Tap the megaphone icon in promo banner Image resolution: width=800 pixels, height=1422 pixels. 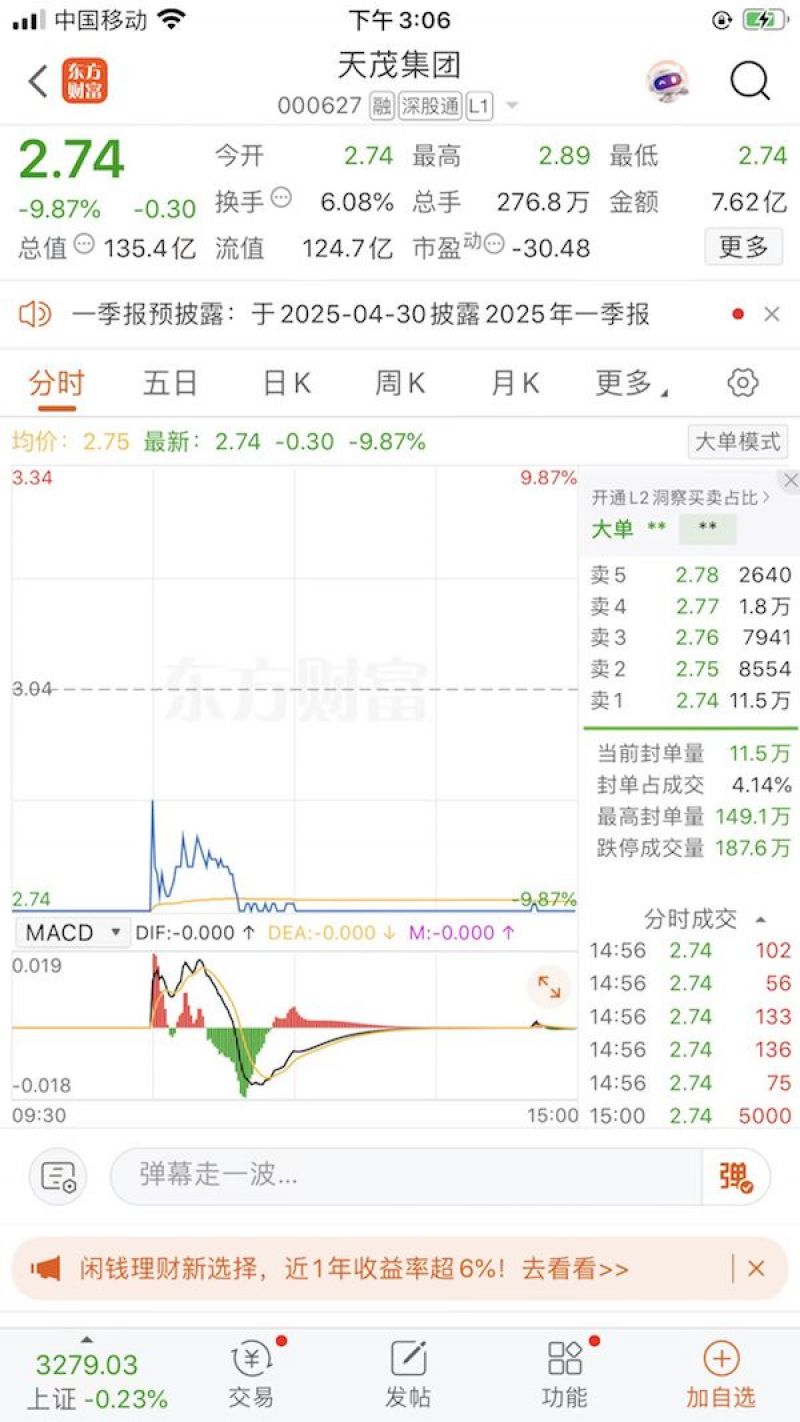coord(46,1268)
